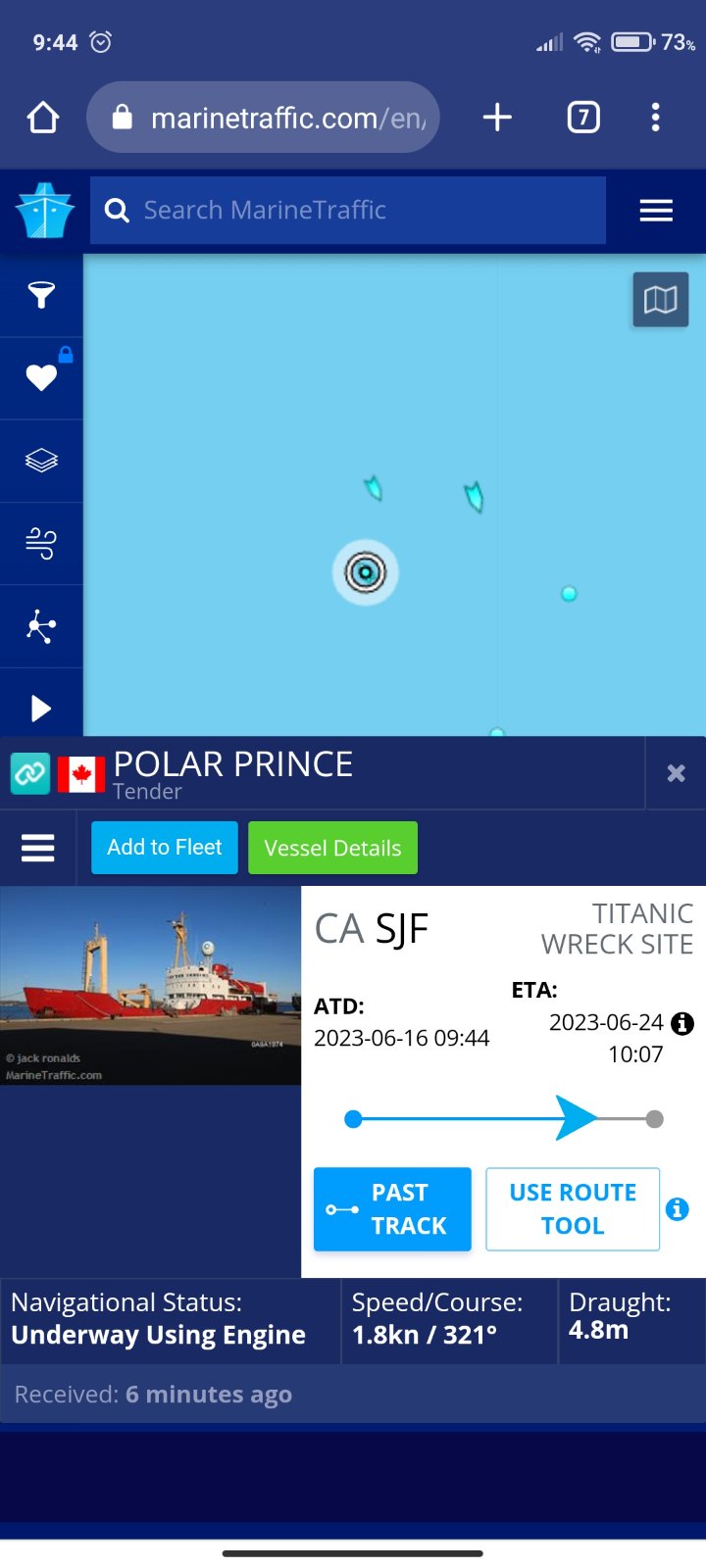Open the MarineTraffic hamburger menu

(656, 211)
